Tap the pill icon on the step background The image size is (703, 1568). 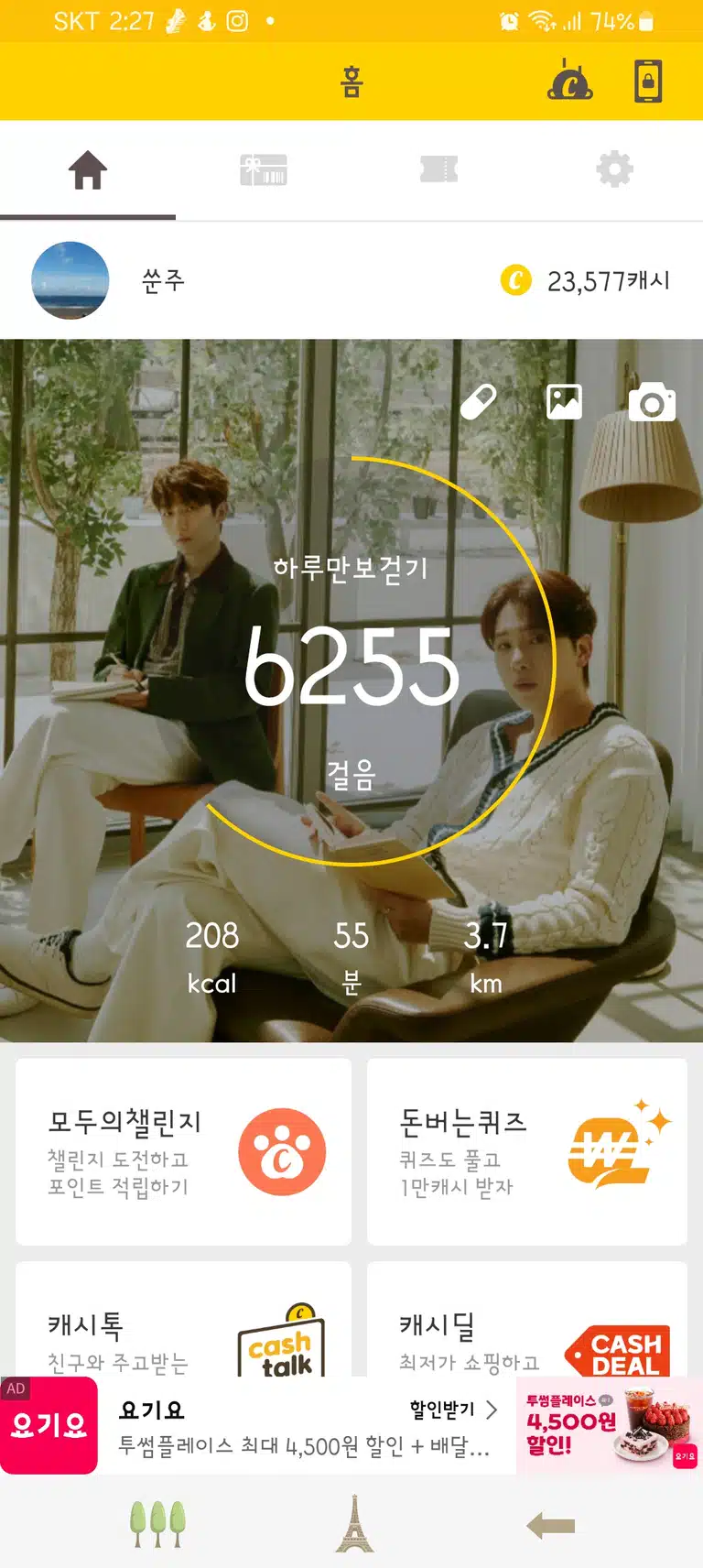click(479, 401)
